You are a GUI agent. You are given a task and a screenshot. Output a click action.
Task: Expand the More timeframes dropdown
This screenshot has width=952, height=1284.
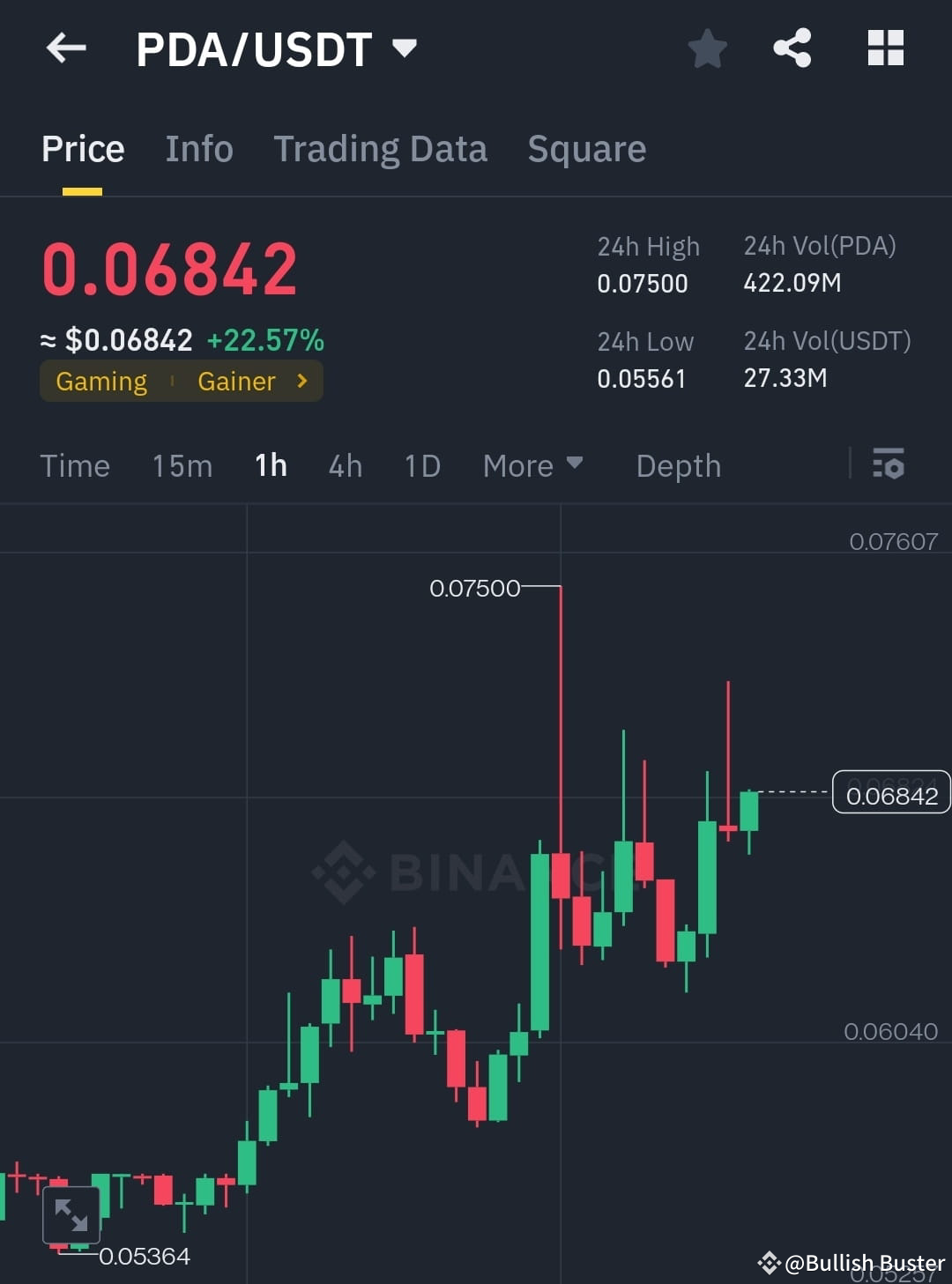tap(532, 465)
